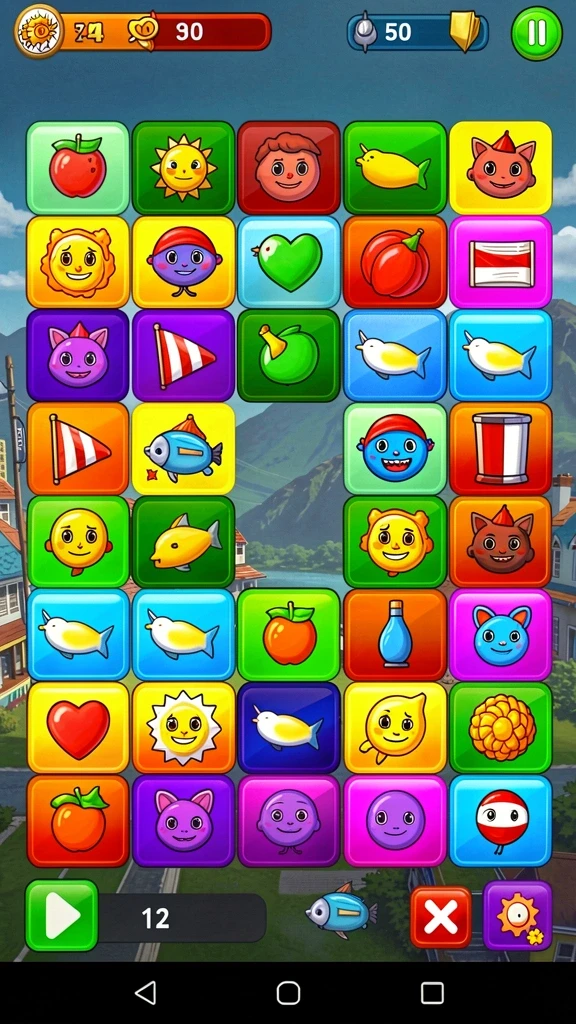
Task: Select the red heart tile
Action: (x=78, y=728)
